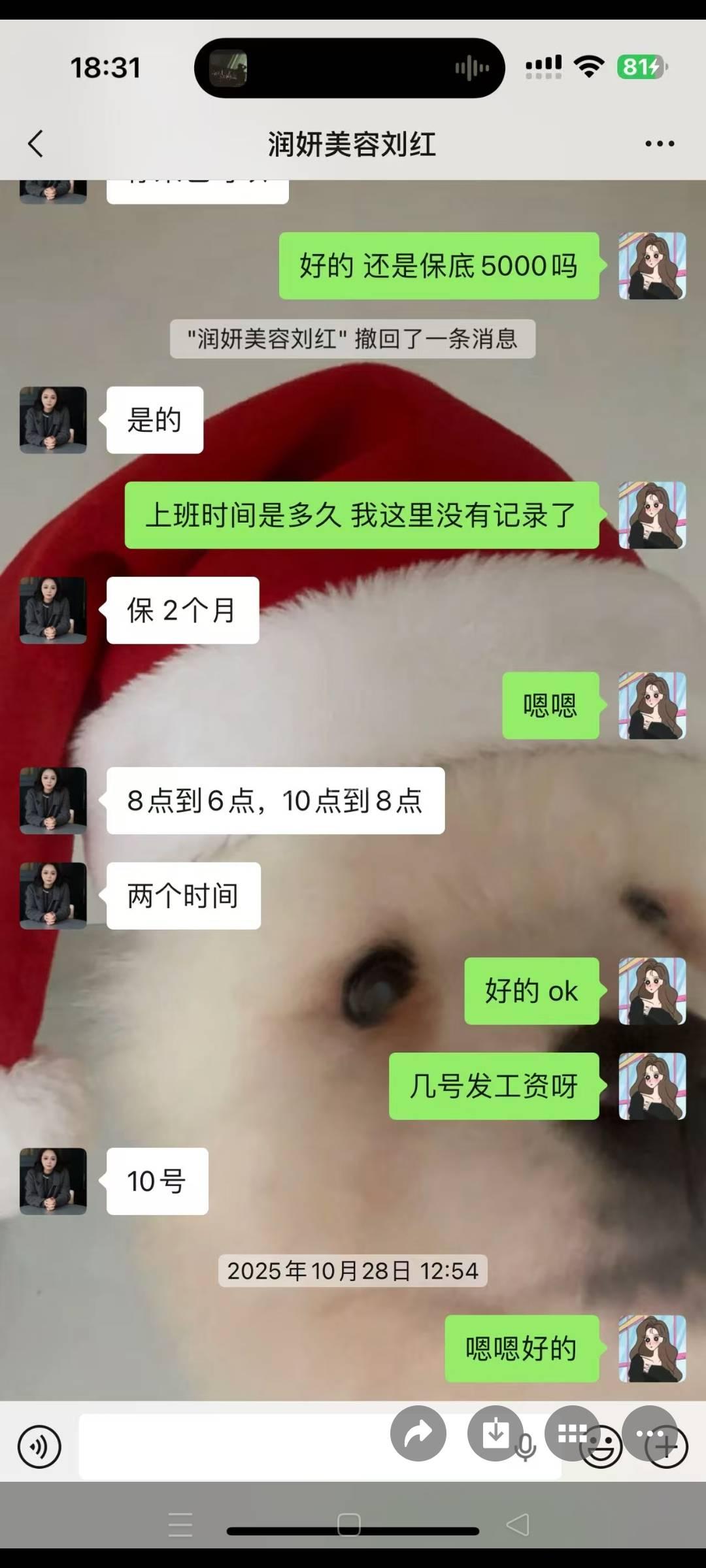Open chat details via three-dot menu
Viewport: 706px width, 1568px height.
coord(659,144)
